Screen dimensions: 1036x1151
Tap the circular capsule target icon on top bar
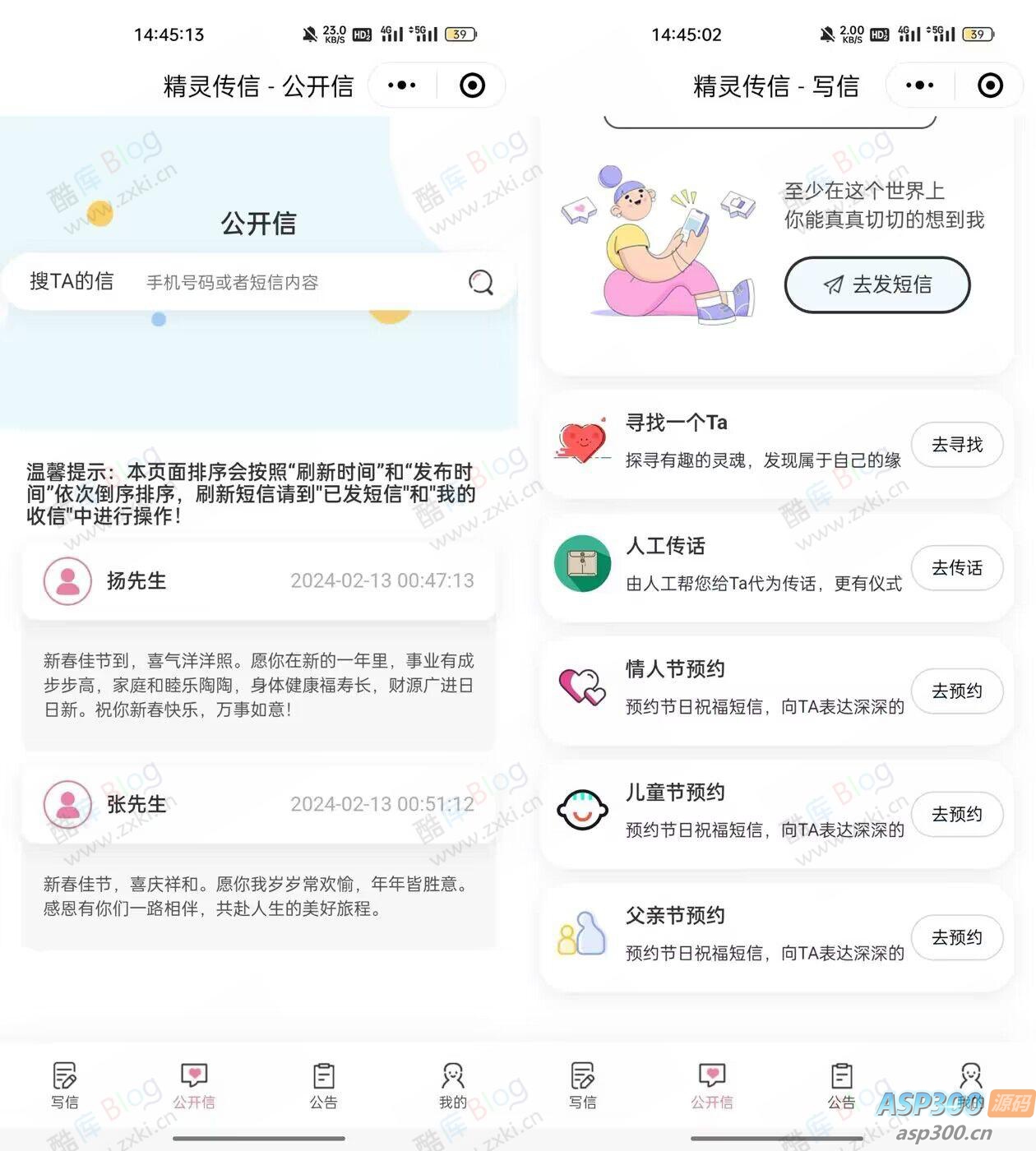[x=473, y=85]
